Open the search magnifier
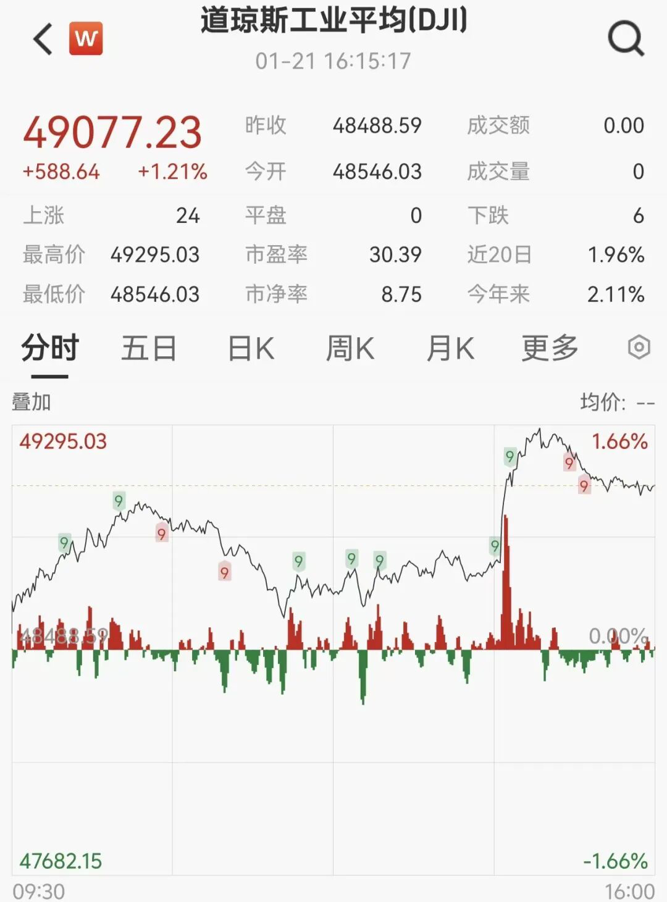Image resolution: width=667 pixels, height=902 pixels. tap(626, 40)
